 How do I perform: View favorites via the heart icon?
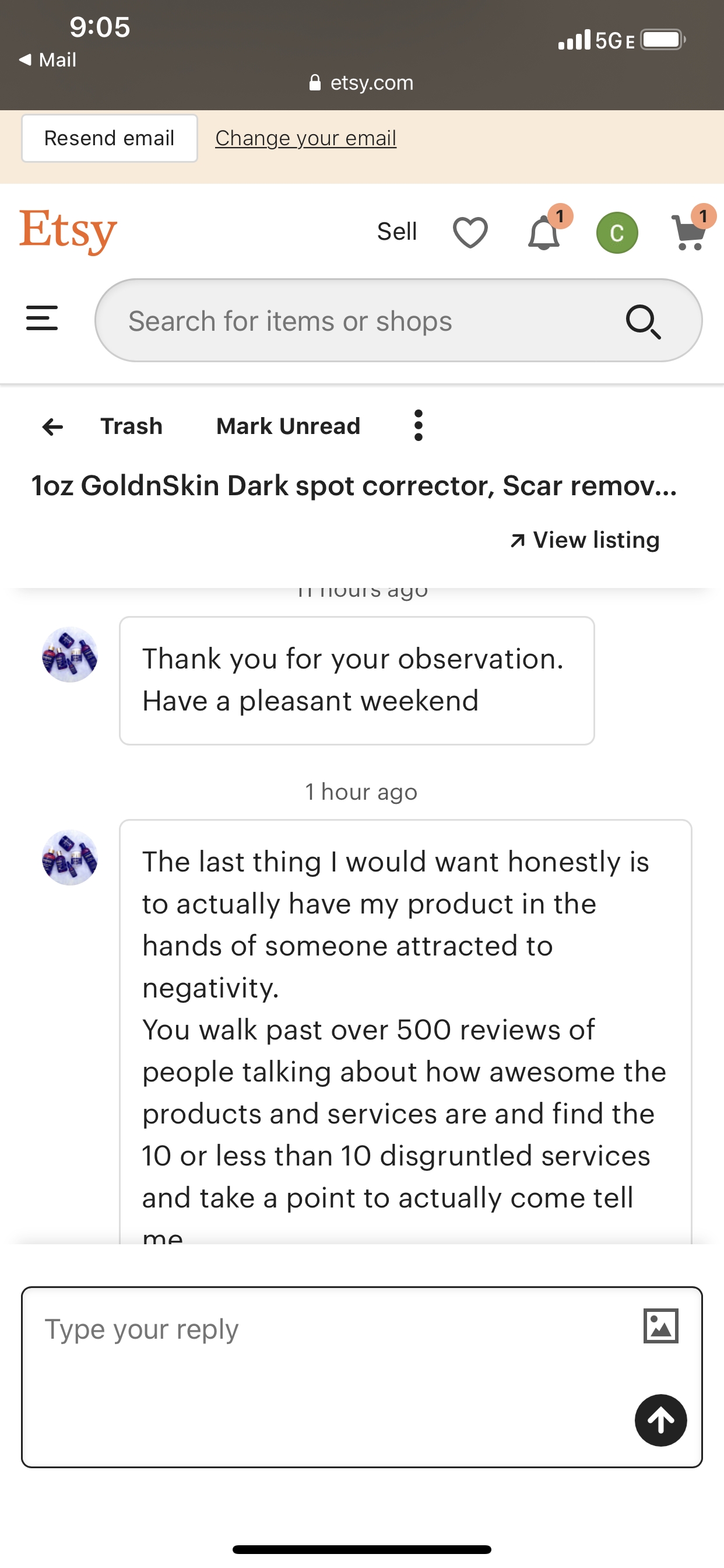pos(470,233)
